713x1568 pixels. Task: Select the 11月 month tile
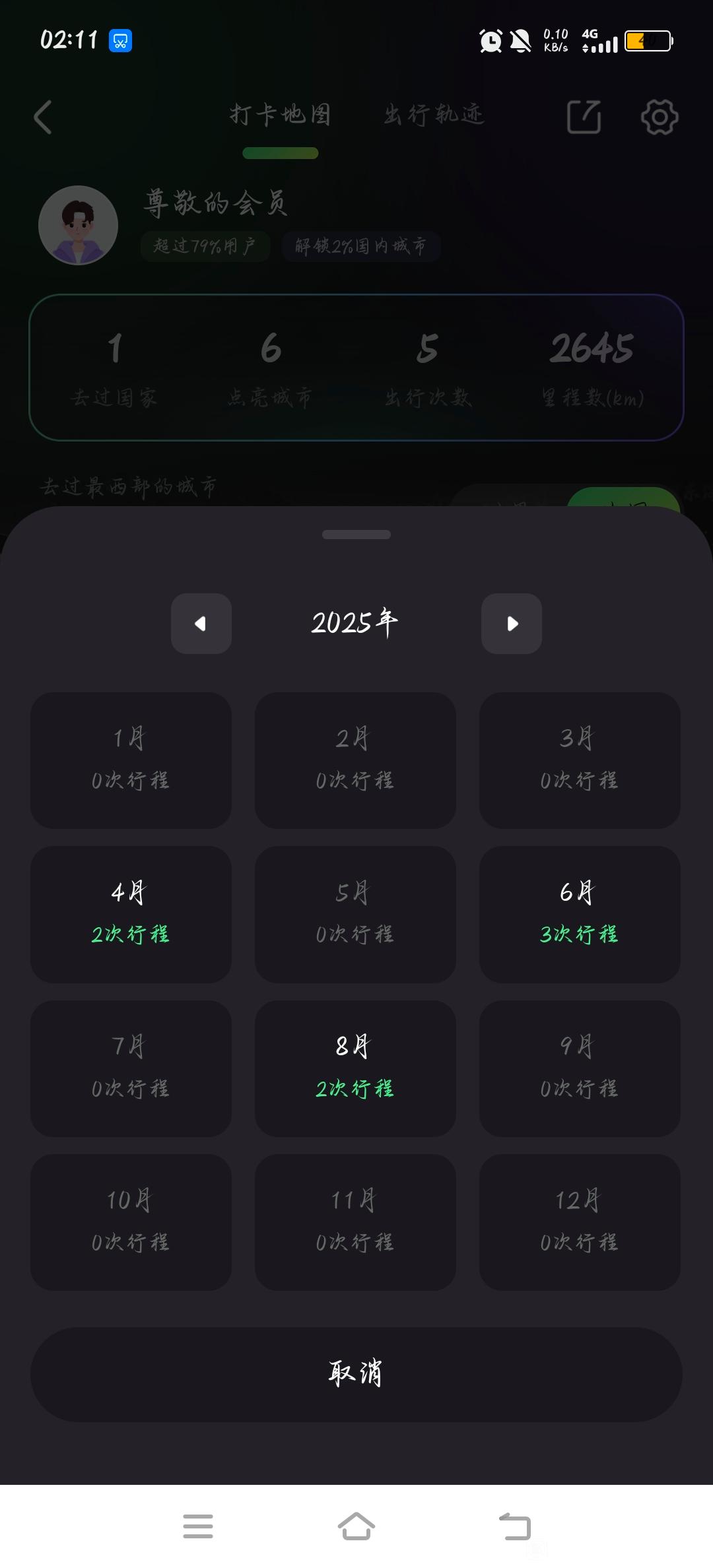[355, 1222]
